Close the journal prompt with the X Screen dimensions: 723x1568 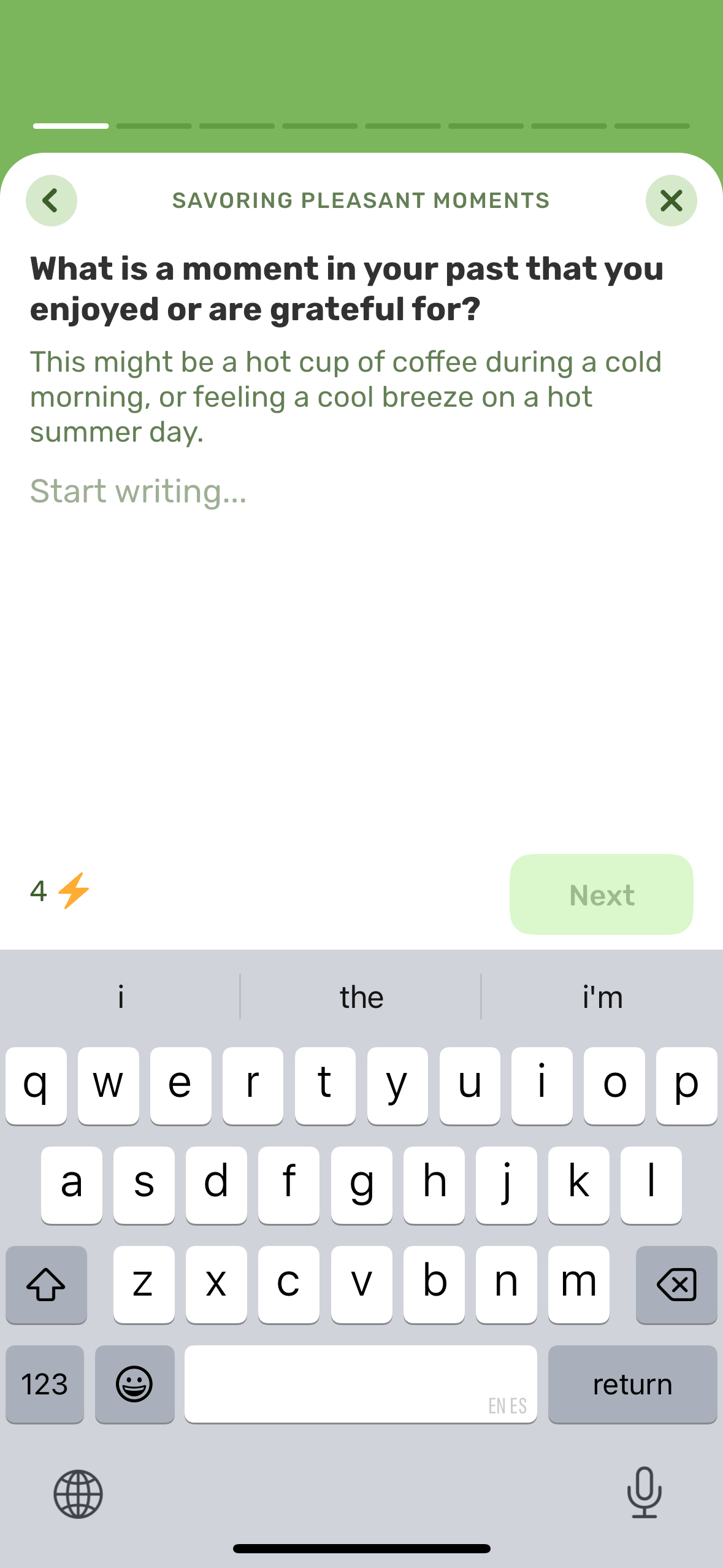point(671,201)
